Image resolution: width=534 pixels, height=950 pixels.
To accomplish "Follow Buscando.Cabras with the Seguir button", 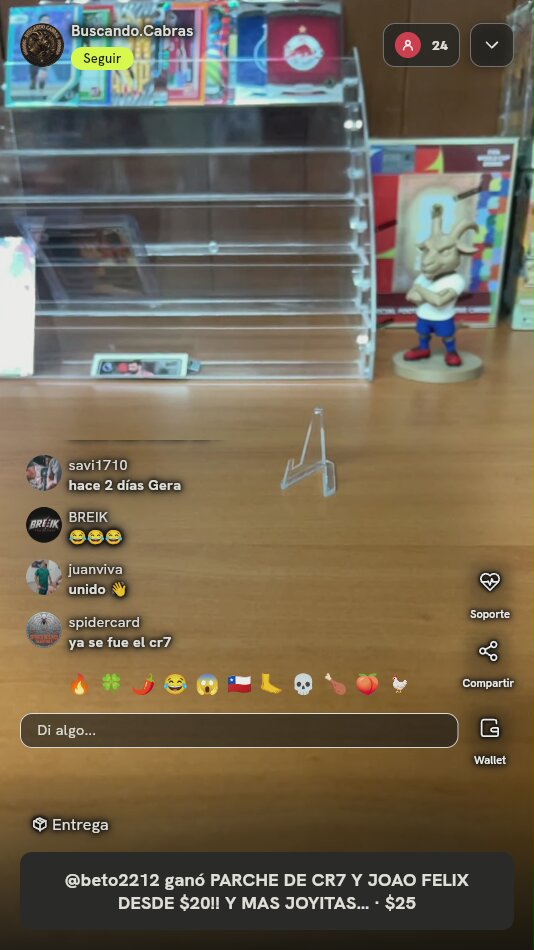I will 102,59.
